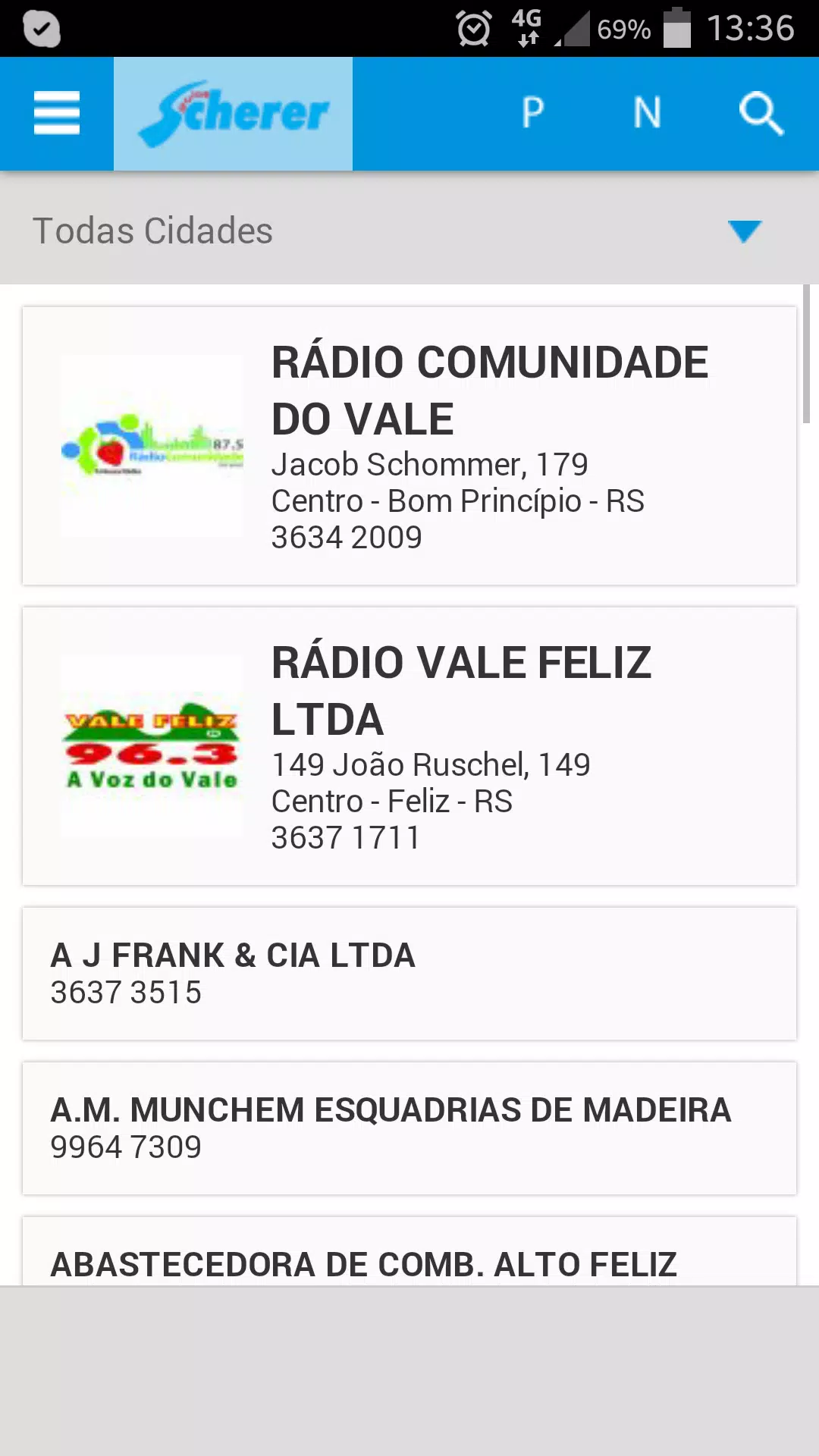Select the P toolbar button
The height and width of the screenshot is (1456, 819).
coord(533,114)
